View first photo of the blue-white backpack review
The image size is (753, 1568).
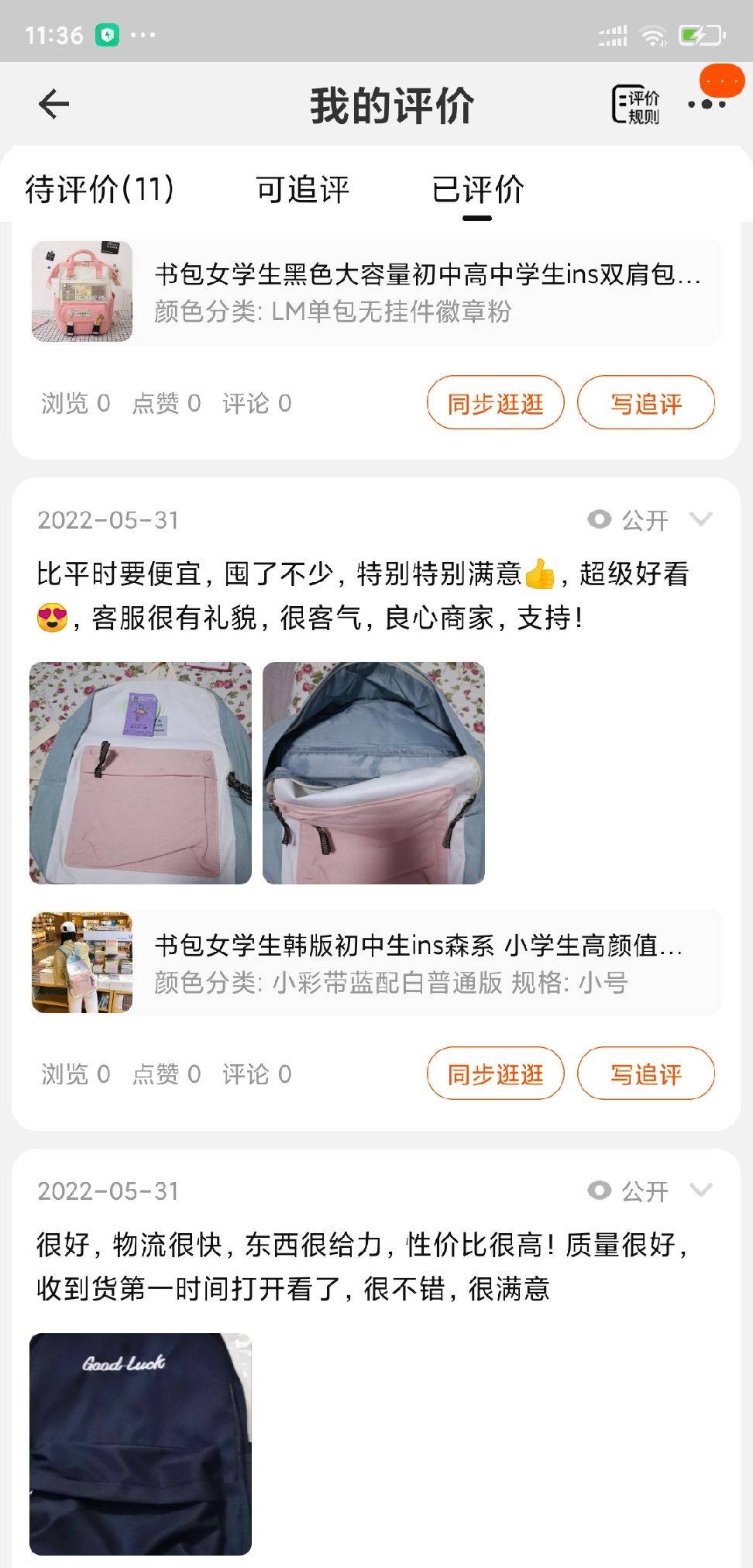click(x=140, y=773)
